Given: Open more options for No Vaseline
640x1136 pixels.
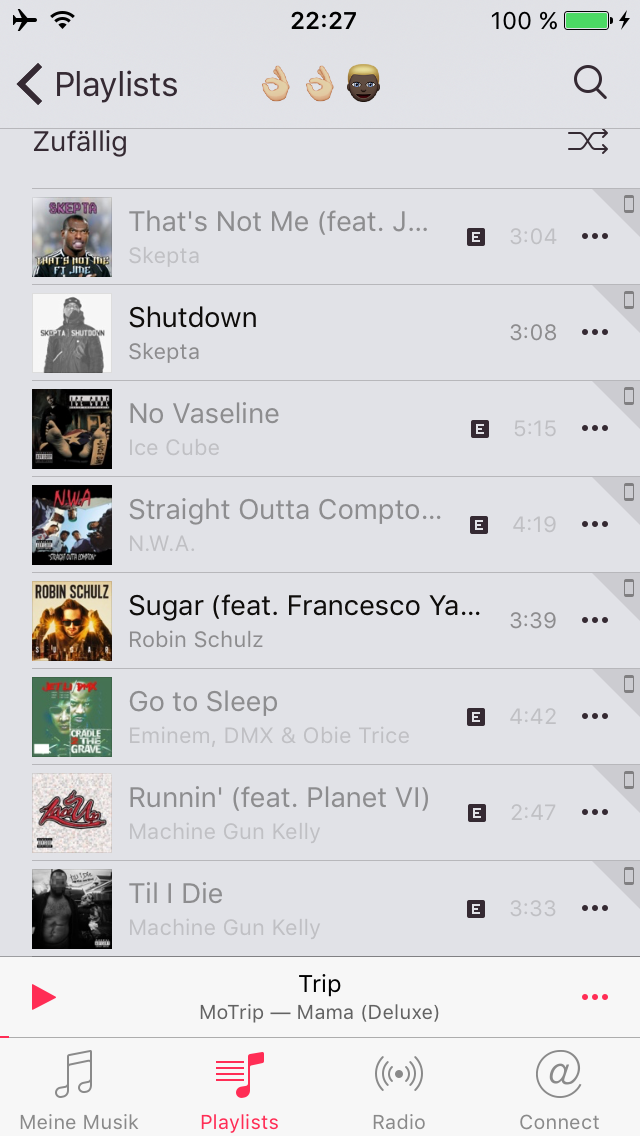Looking at the screenshot, I should [x=595, y=428].
